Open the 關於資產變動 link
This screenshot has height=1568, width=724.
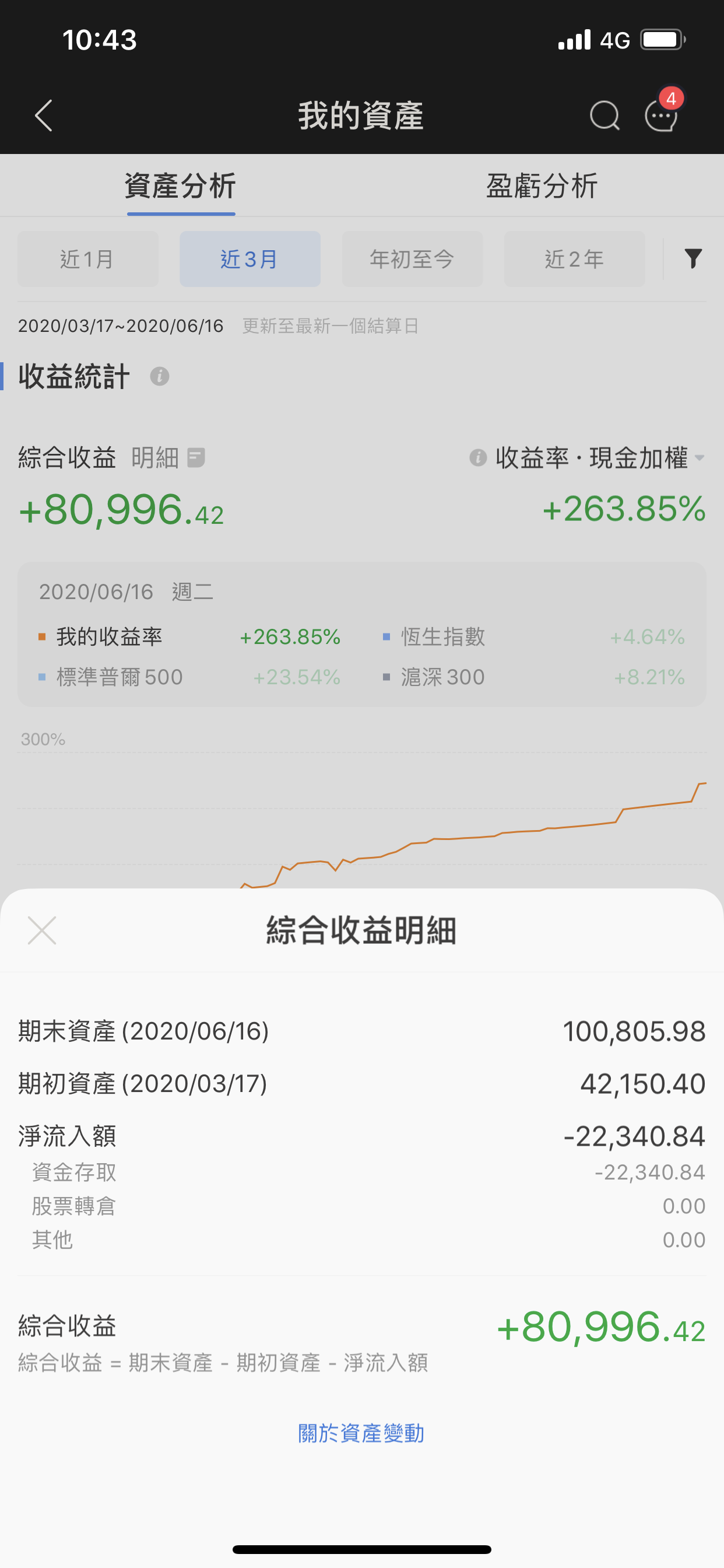pos(361,1433)
